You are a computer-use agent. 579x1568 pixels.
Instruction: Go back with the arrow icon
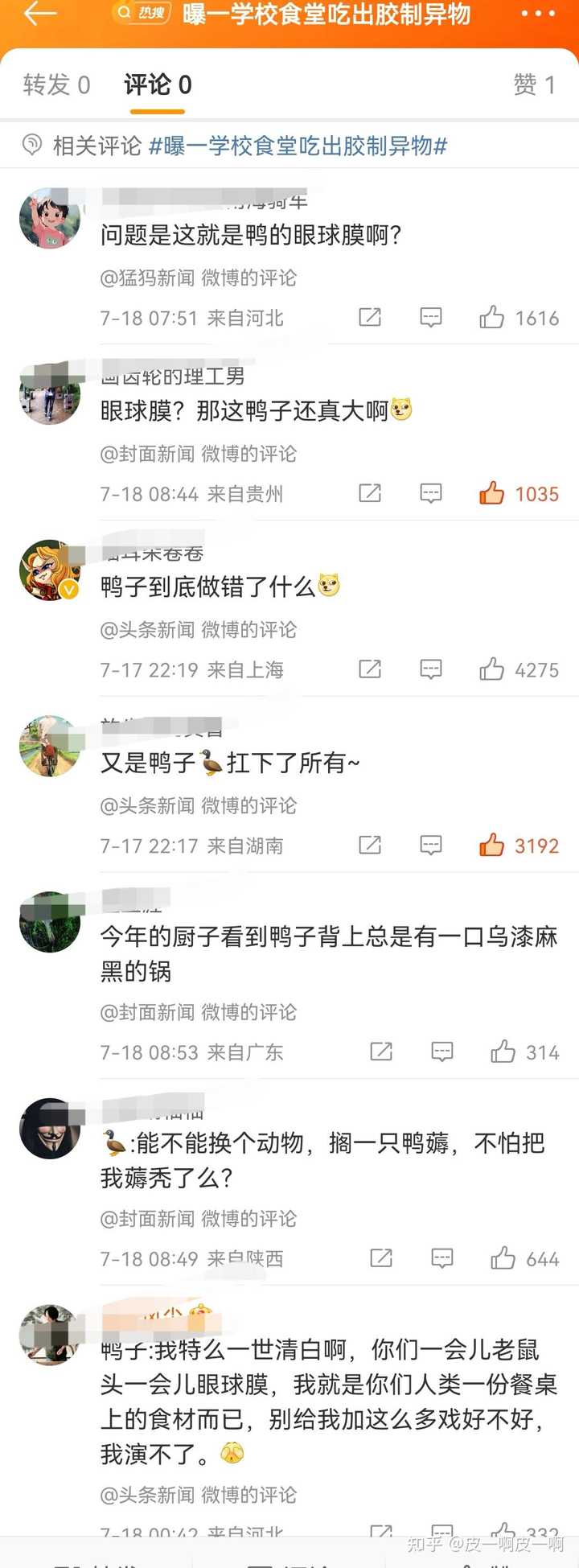(40, 14)
